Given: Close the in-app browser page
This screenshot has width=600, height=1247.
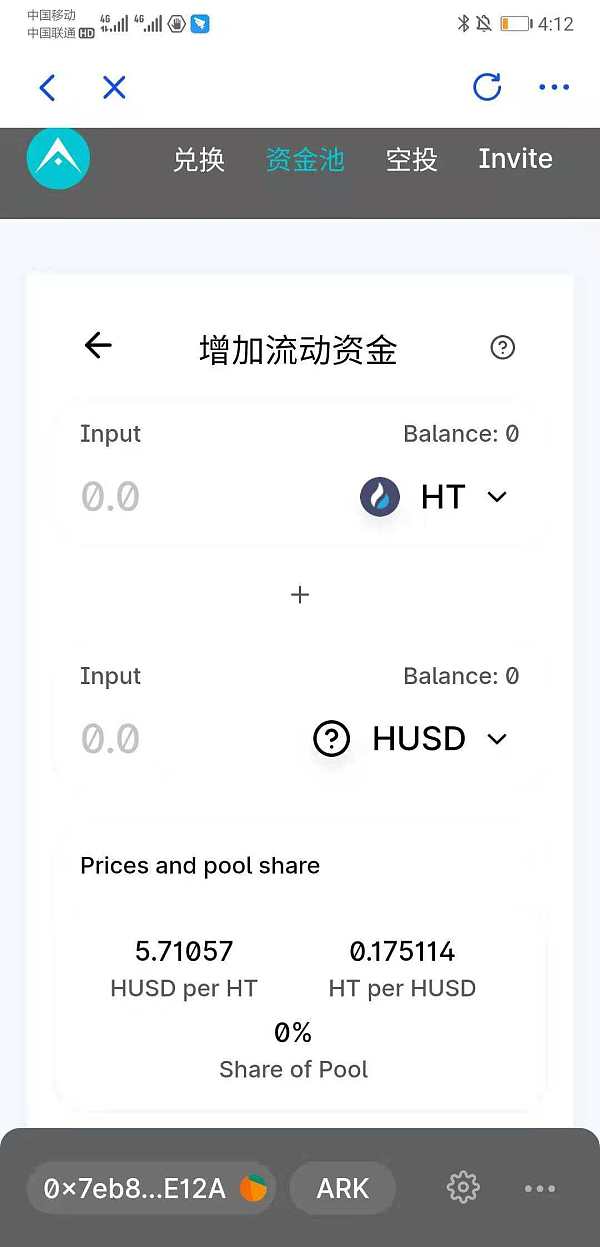Looking at the screenshot, I should (x=114, y=88).
